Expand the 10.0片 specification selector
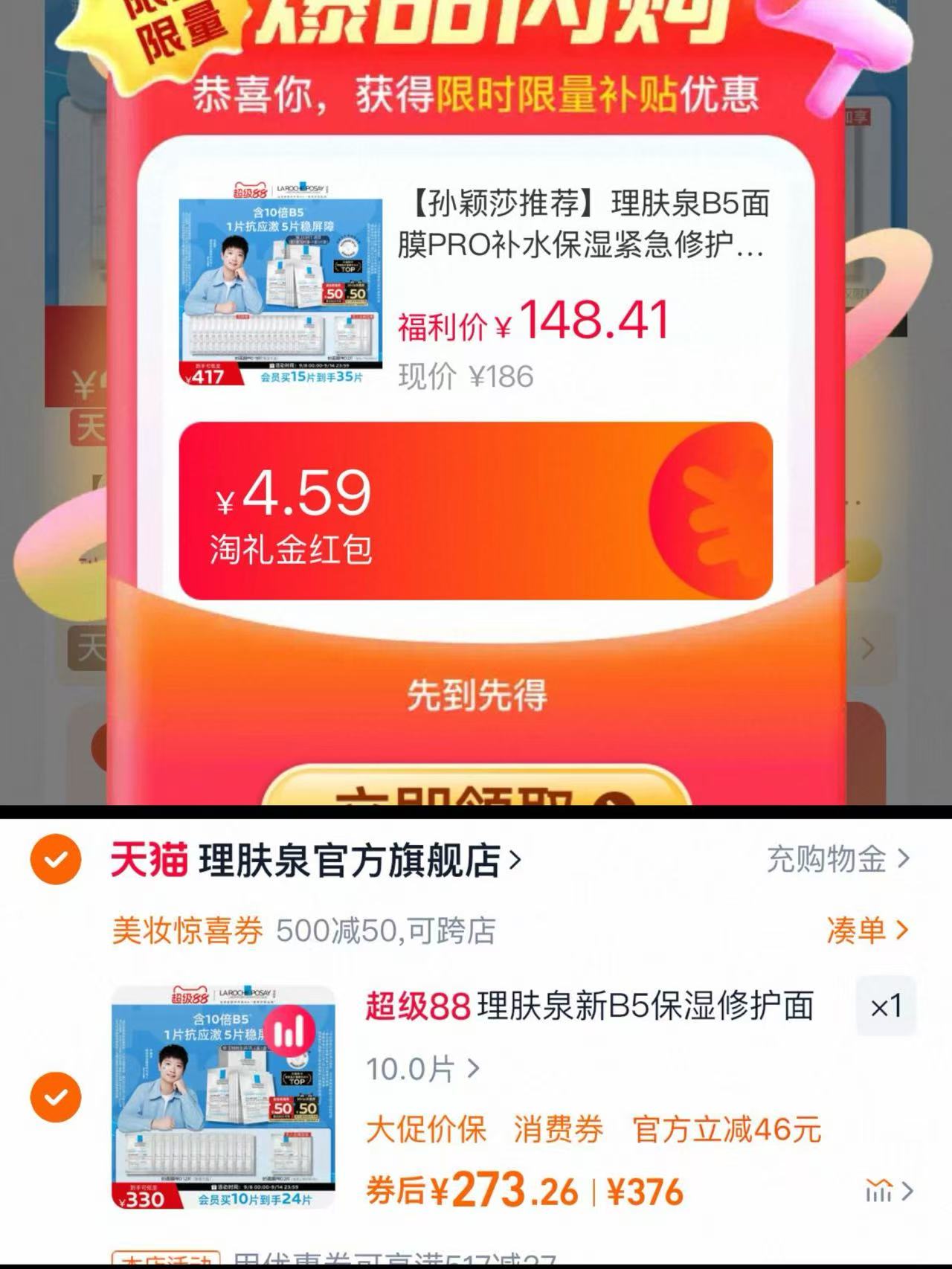 pos(424,1070)
